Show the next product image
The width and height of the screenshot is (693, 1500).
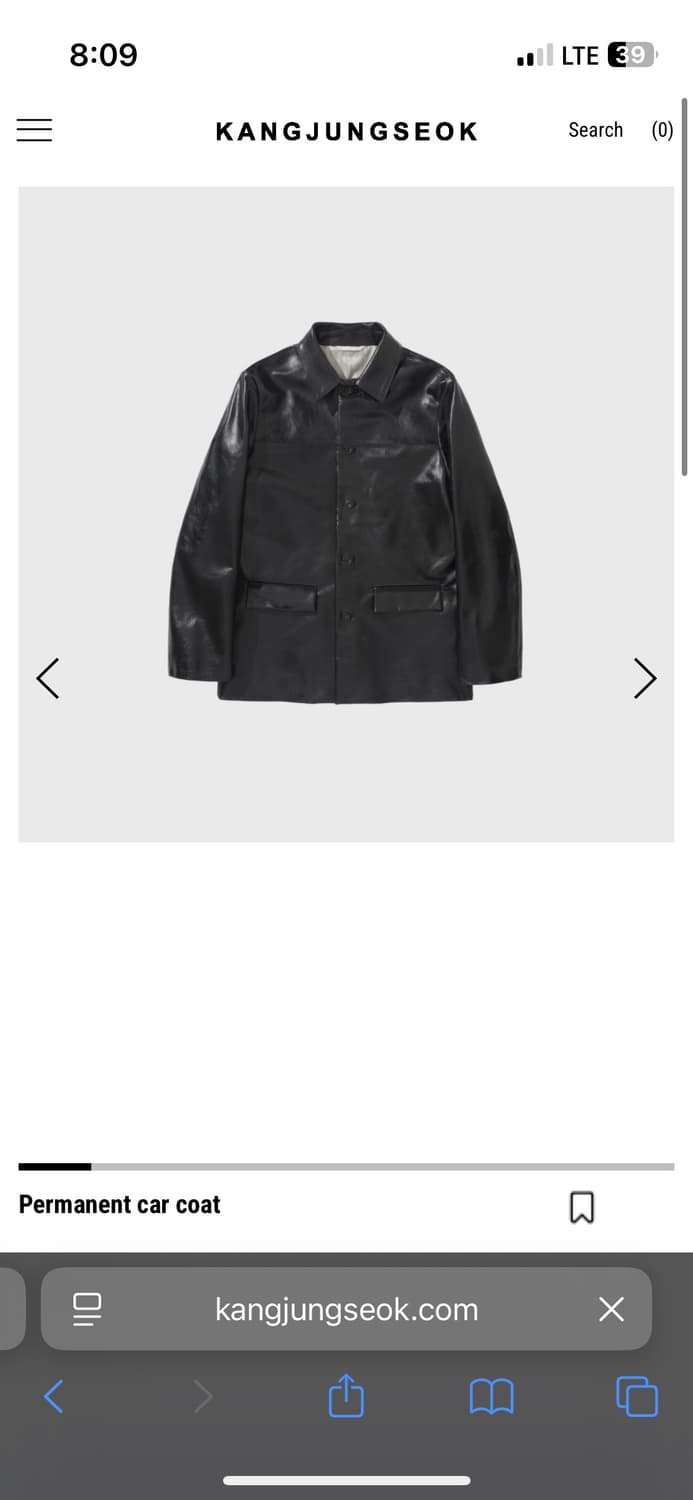645,678
